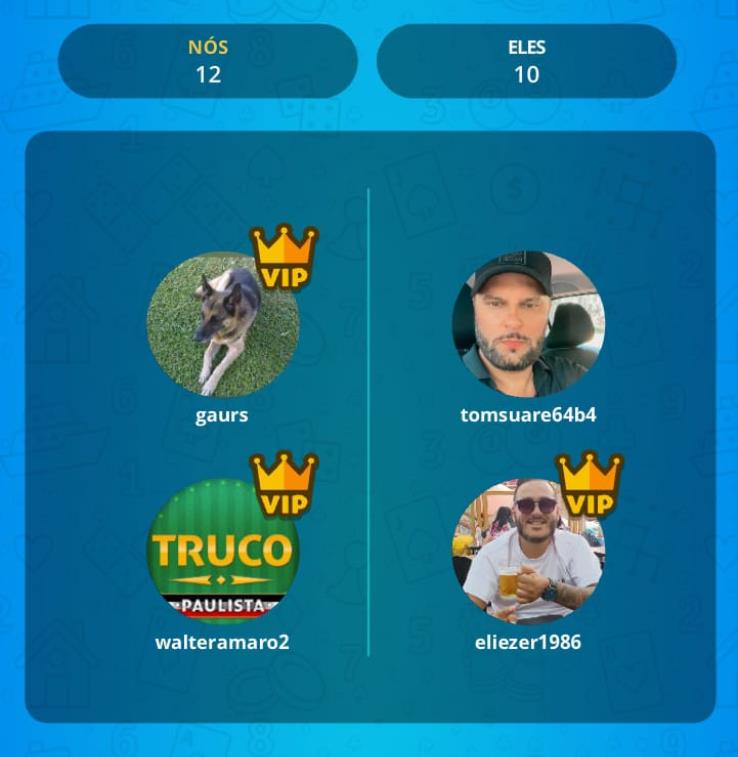
Task: View eliezer1986 player profile
Action: click(x=528, y=552)
